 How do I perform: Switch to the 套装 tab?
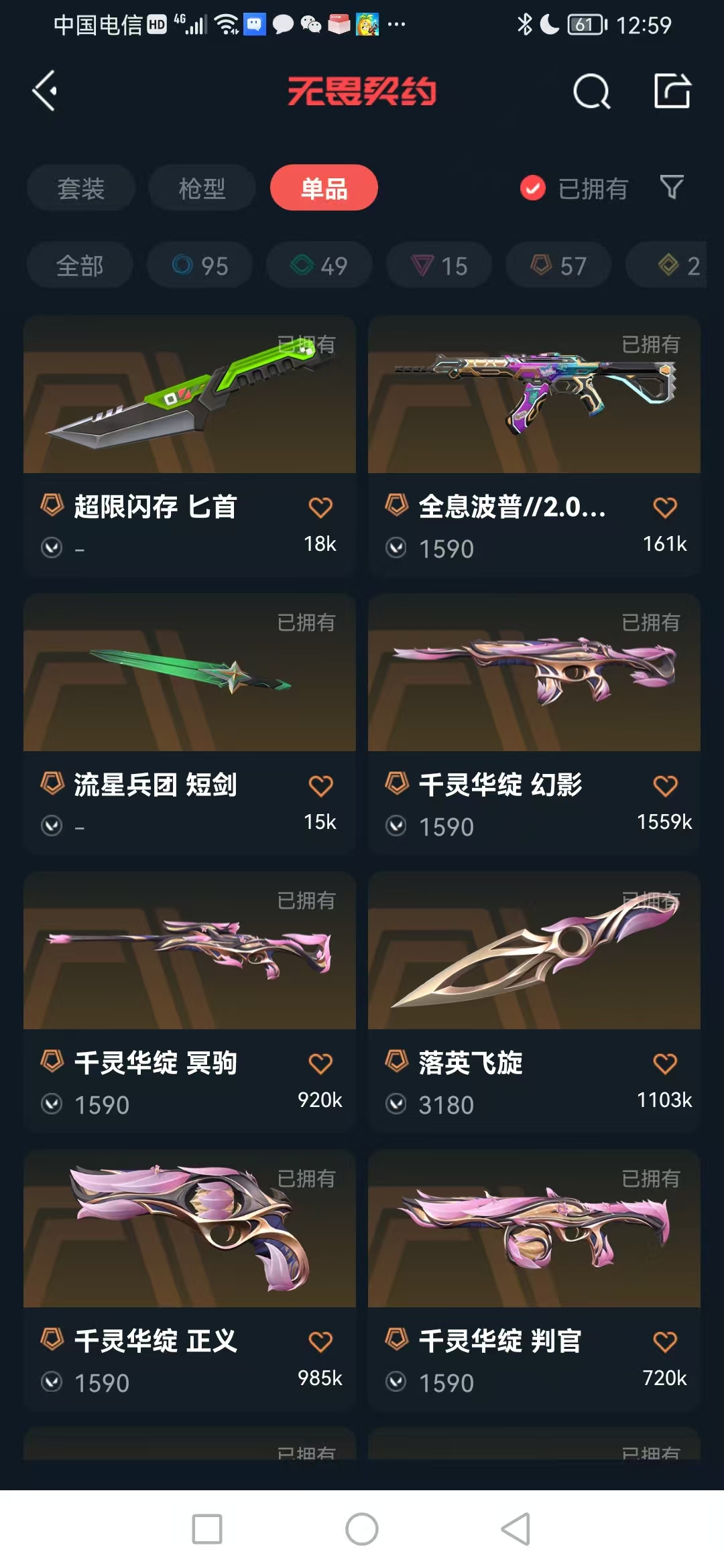(x=81, y=188)
